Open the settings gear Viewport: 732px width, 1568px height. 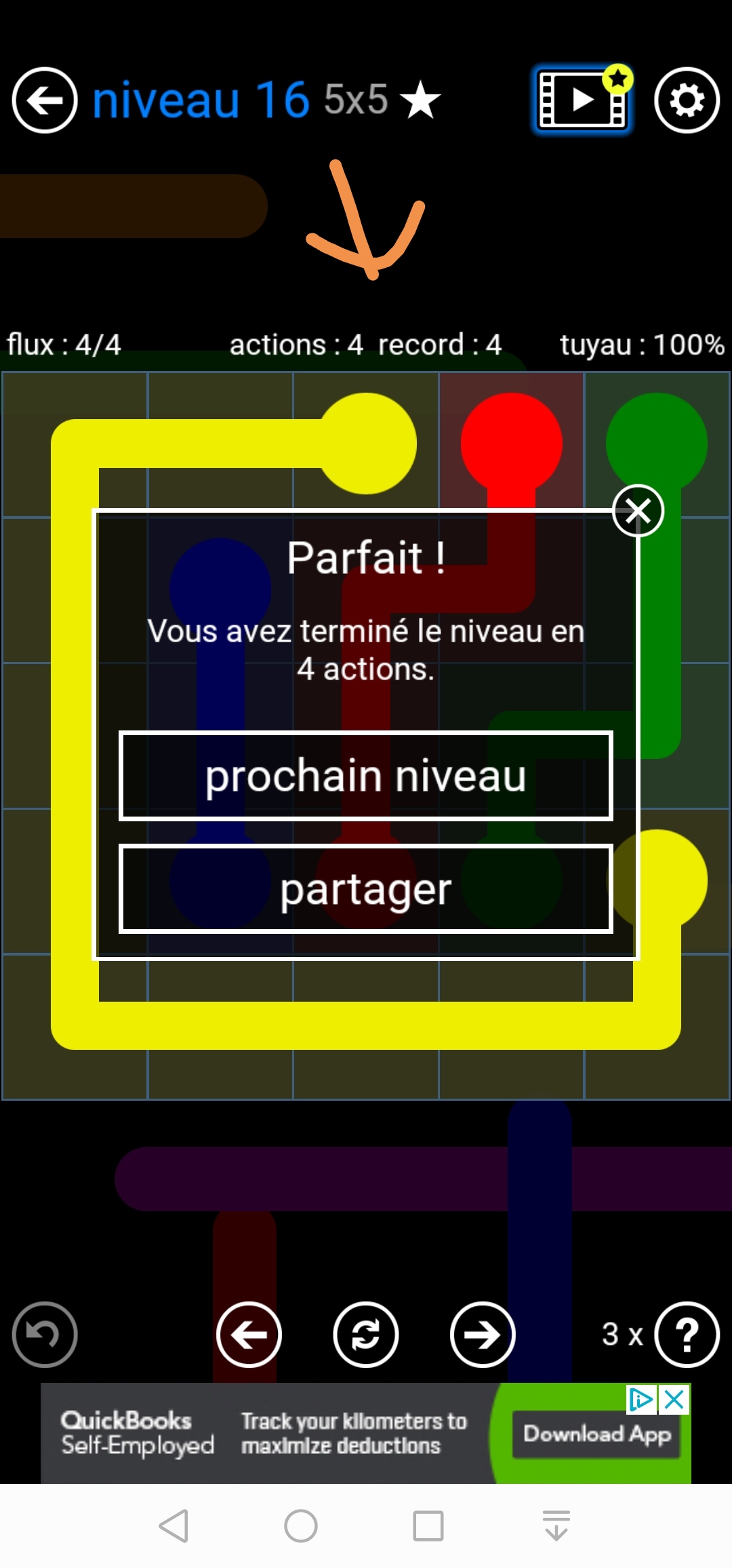click(x=687, y=100)
